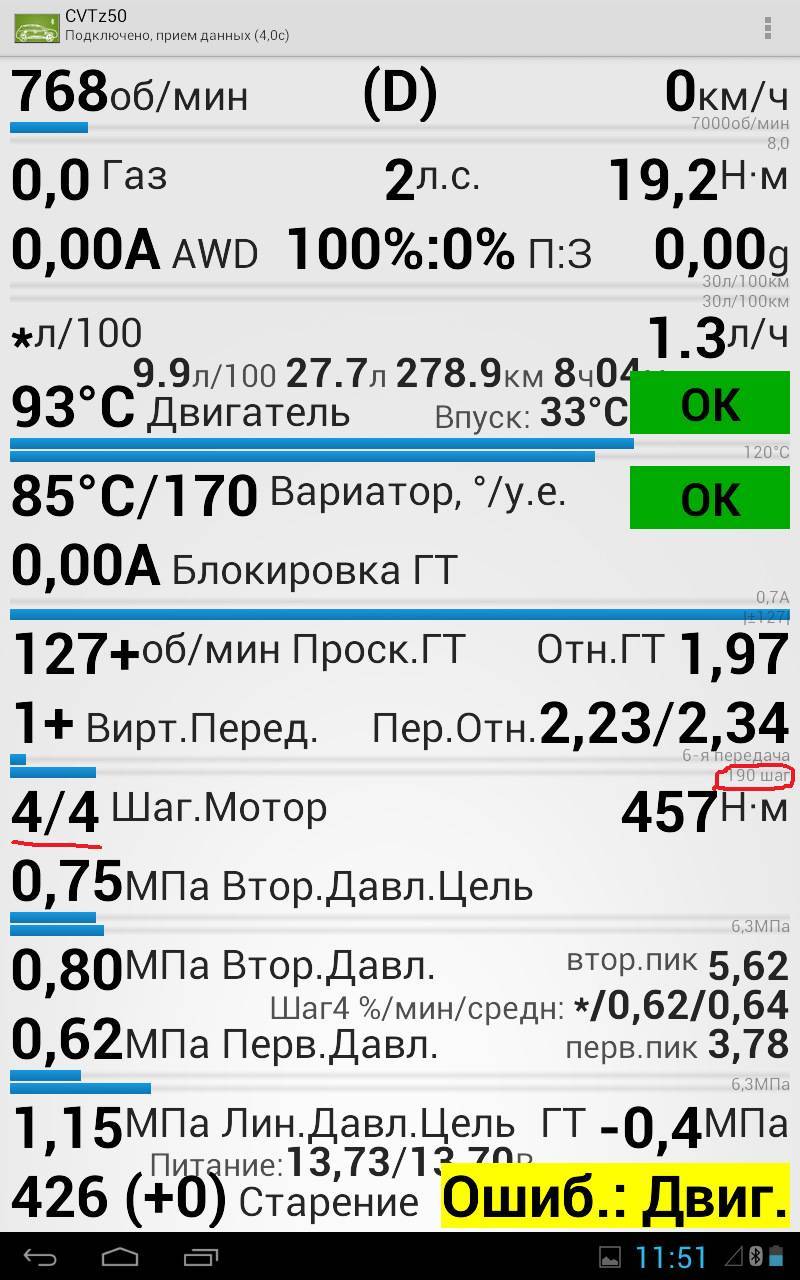
Task: Open the overflow menu
Action: 767,27
